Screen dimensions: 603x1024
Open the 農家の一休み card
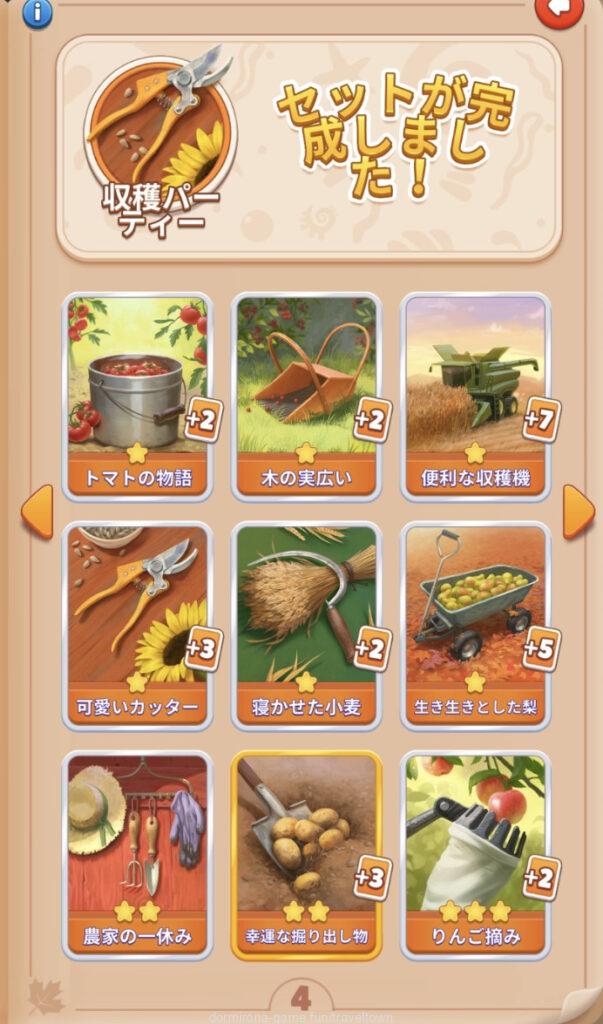[138, 854]
